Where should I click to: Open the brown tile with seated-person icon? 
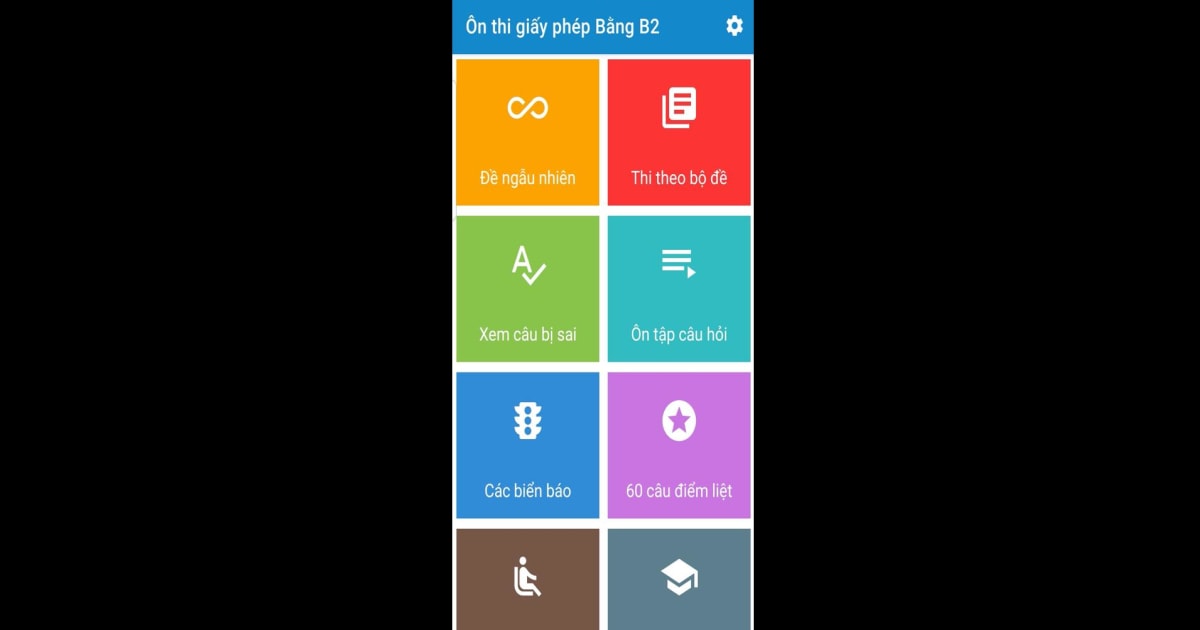[527, 580]
